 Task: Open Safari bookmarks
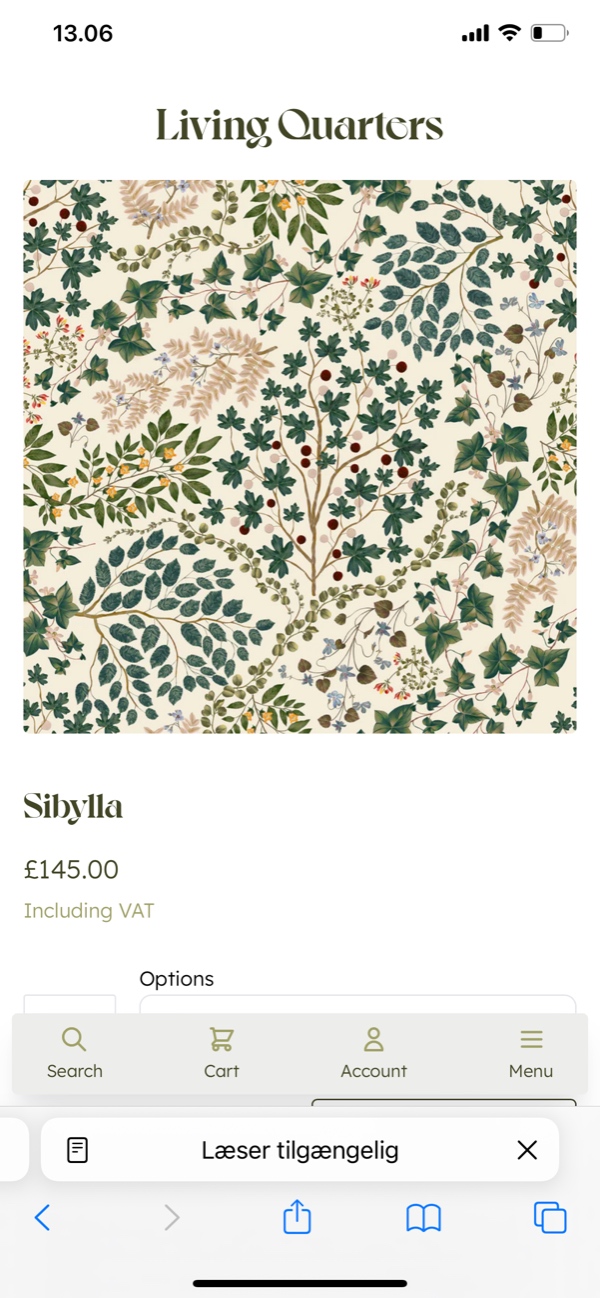423,1217
